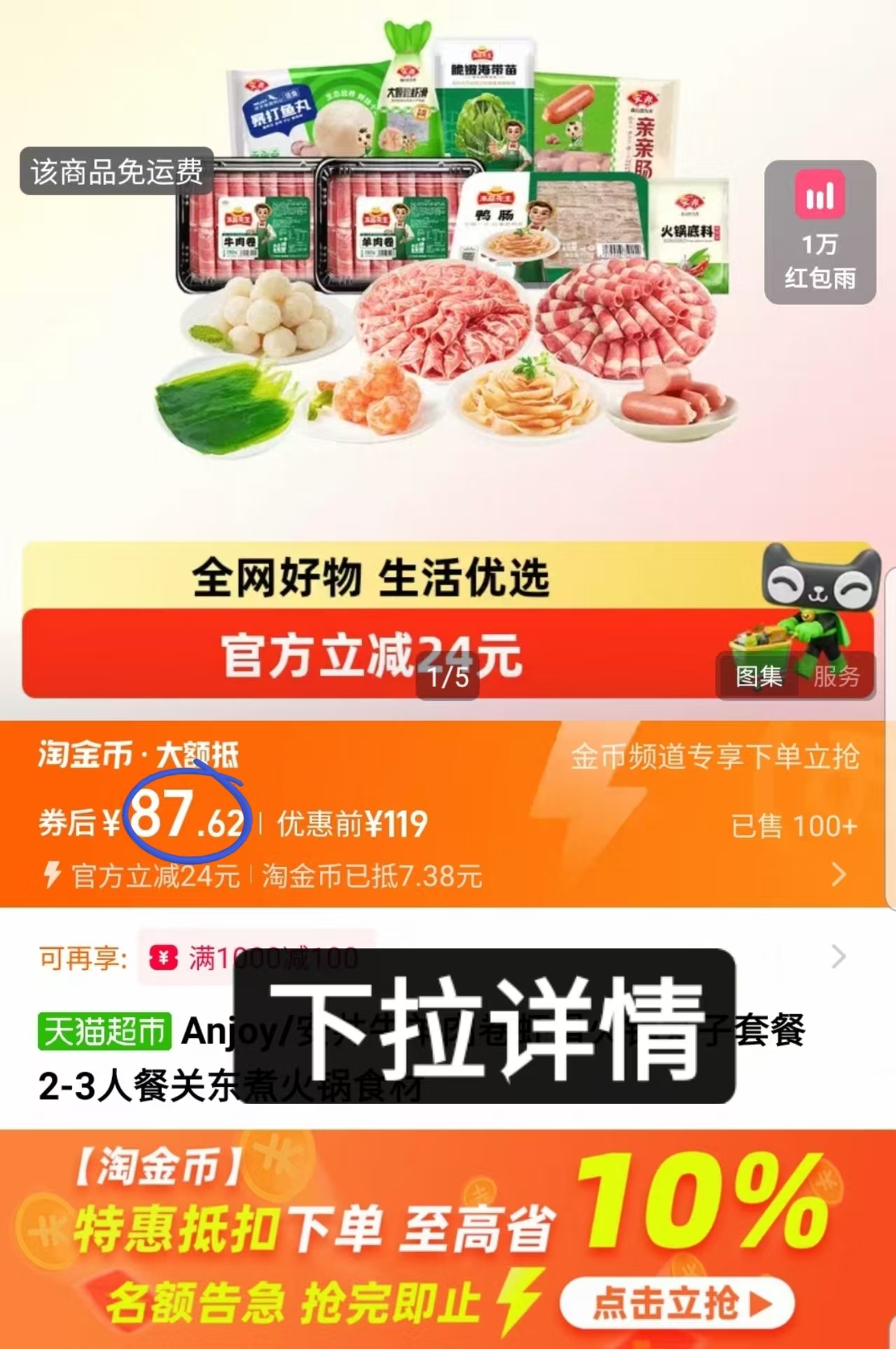Viewport: 896px width, 1349px height.
Task: Click the main hotpot product image
Action: pyautogui.click(x=448, y=280)
